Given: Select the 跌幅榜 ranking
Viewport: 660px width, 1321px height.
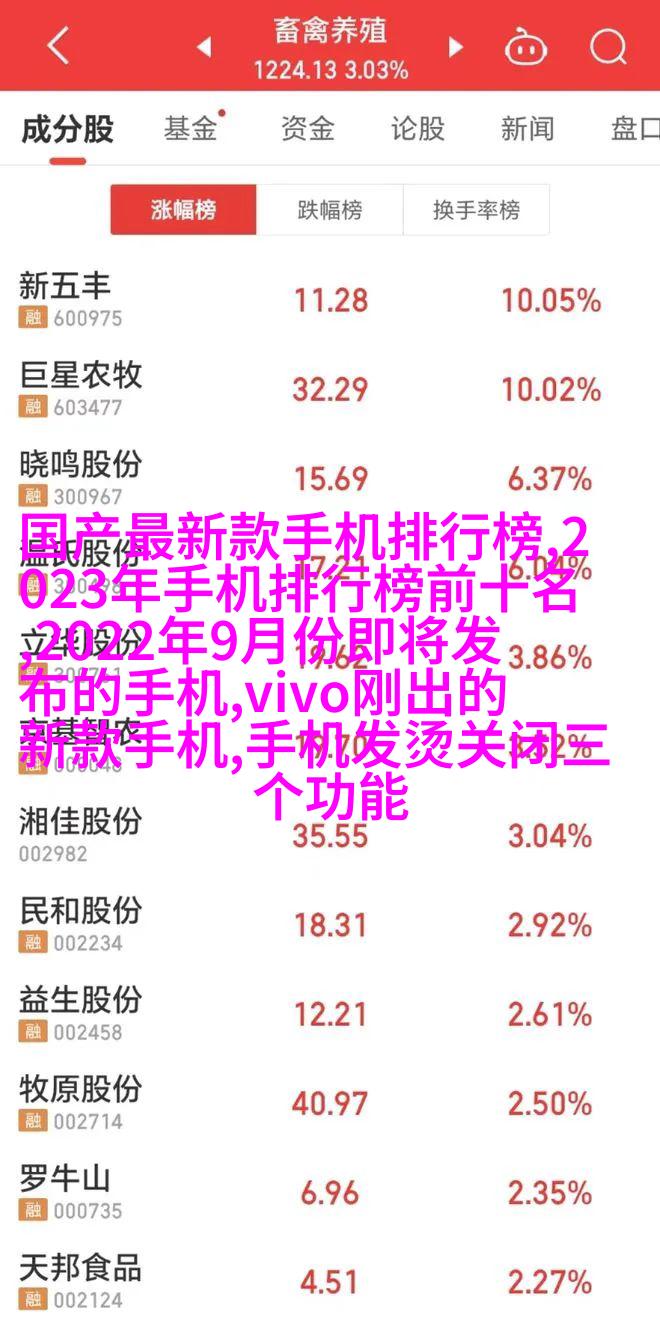Looking at the screenshot, I should (x=330, y=210).
